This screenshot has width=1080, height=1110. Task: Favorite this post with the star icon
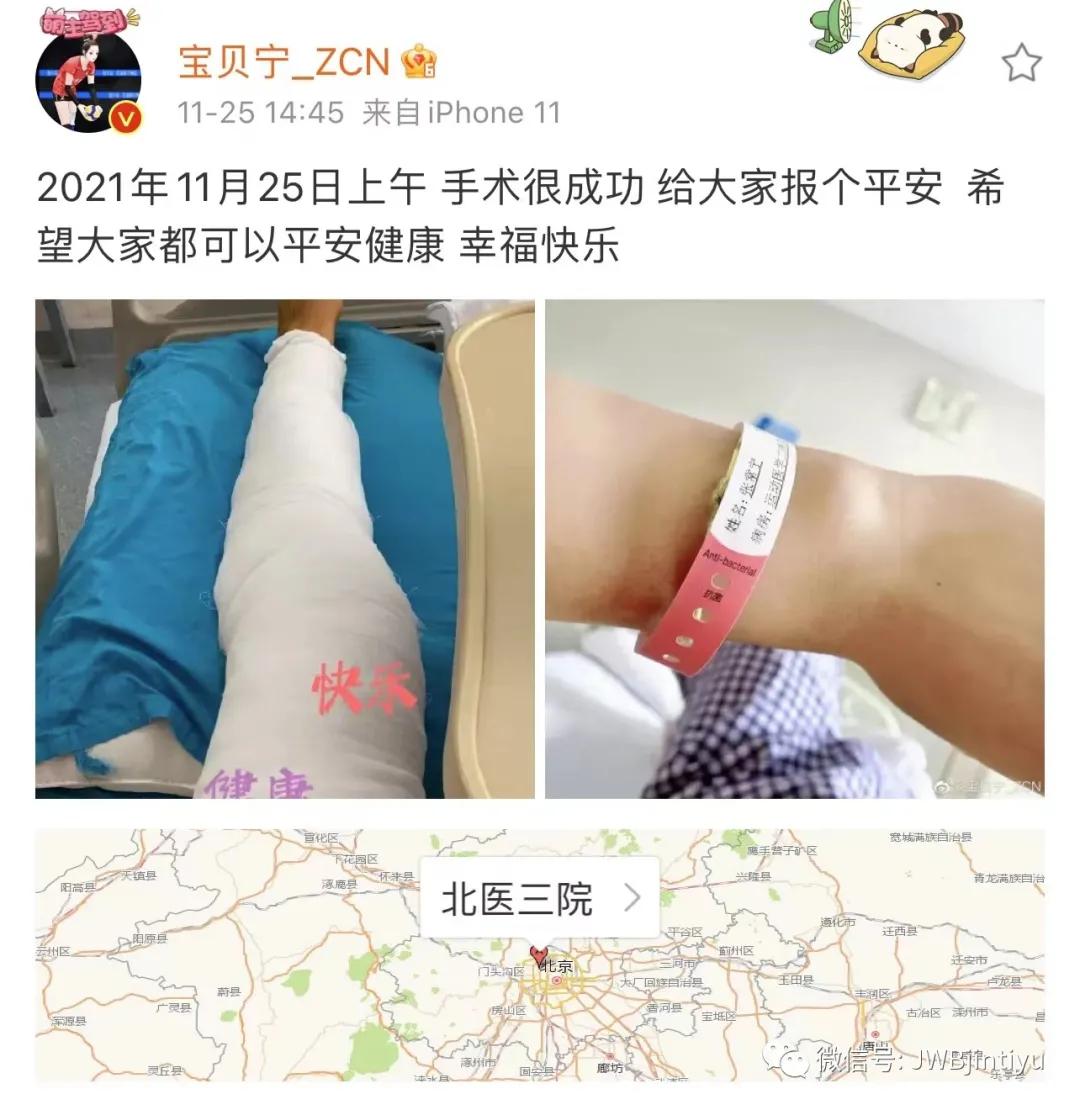click(x=1021, y=64)
